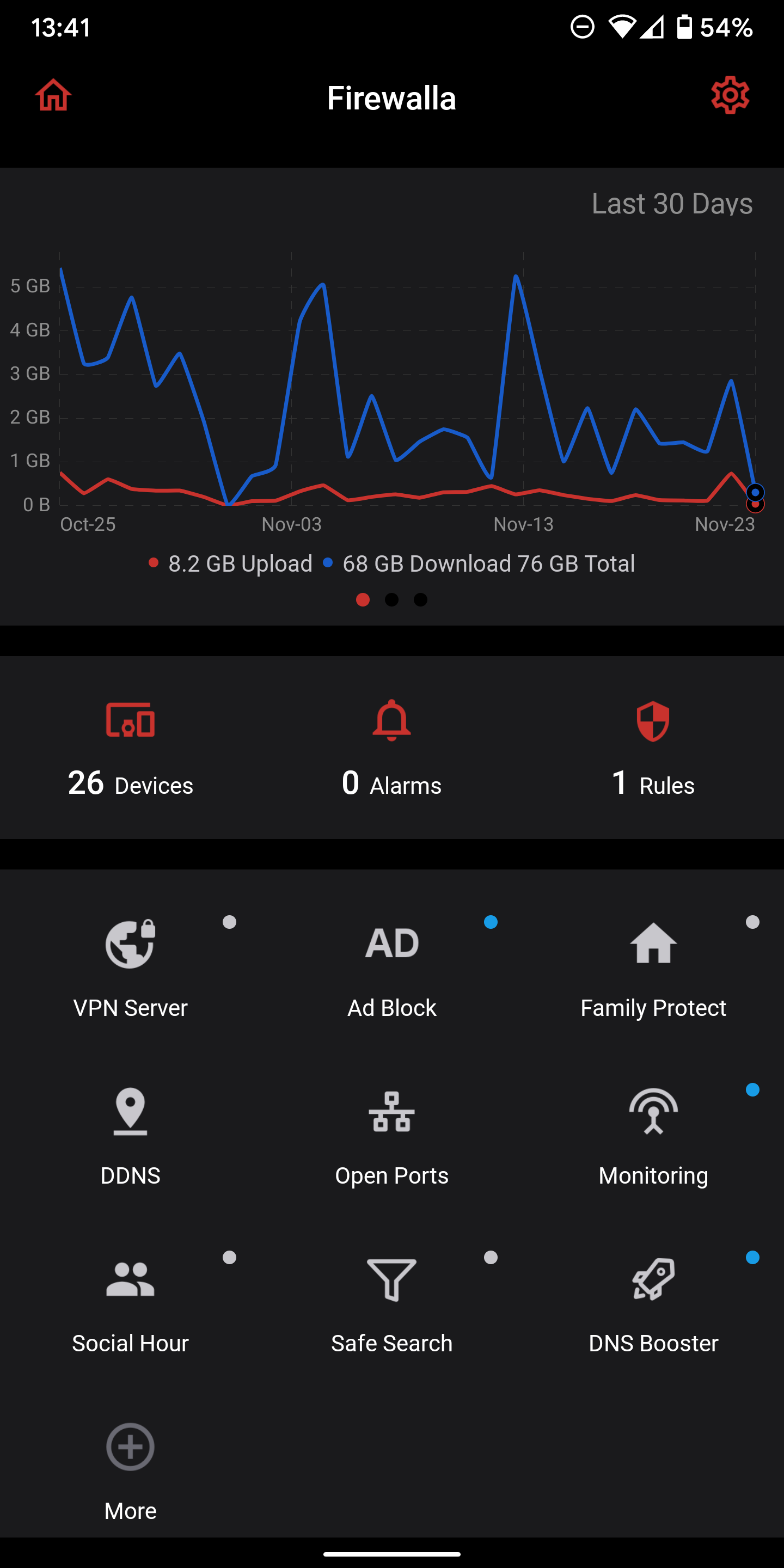Image resolution: width=784 pixels, height=1568 pixels.
Task: Open settings with the gear icon
Action: (730, 96)
